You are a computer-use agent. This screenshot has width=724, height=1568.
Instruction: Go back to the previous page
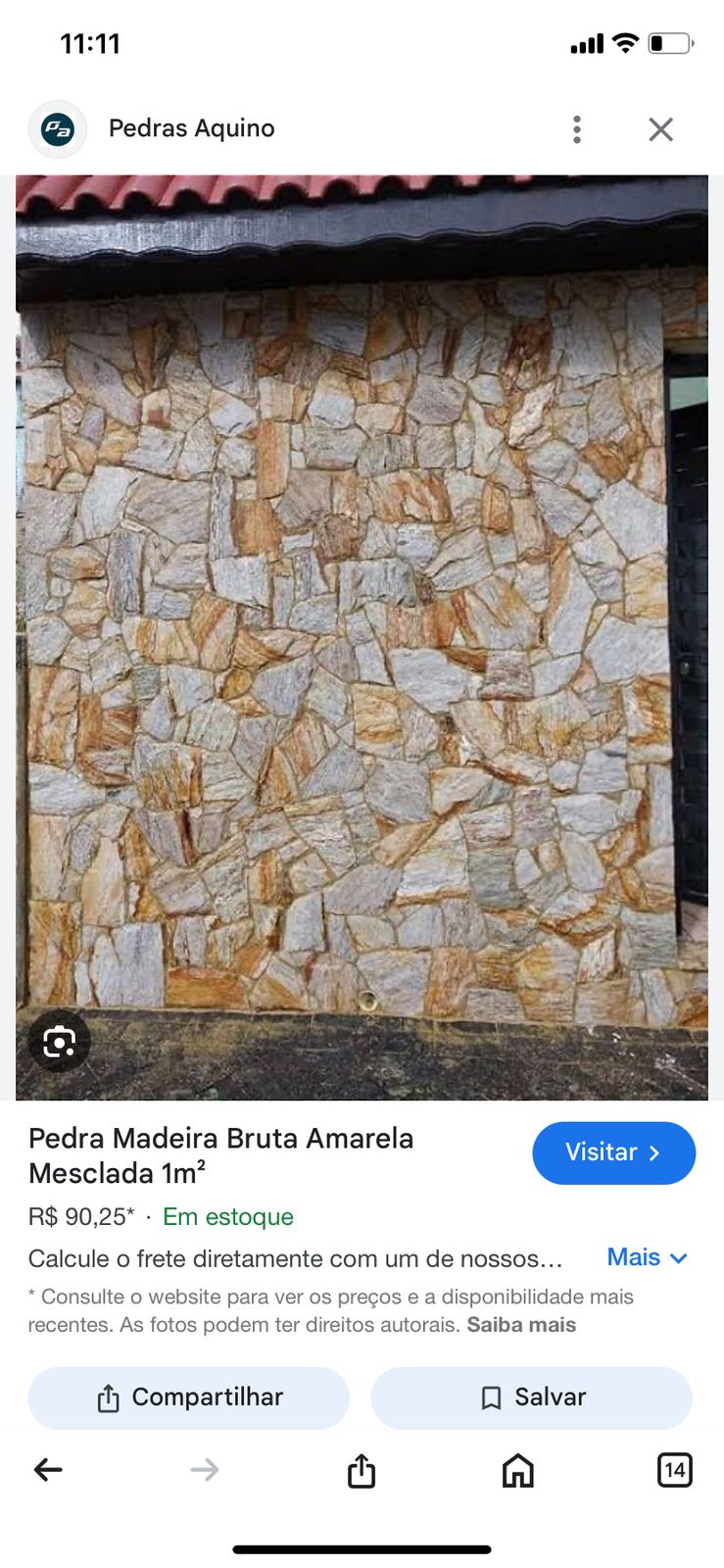click(48, 1469)
